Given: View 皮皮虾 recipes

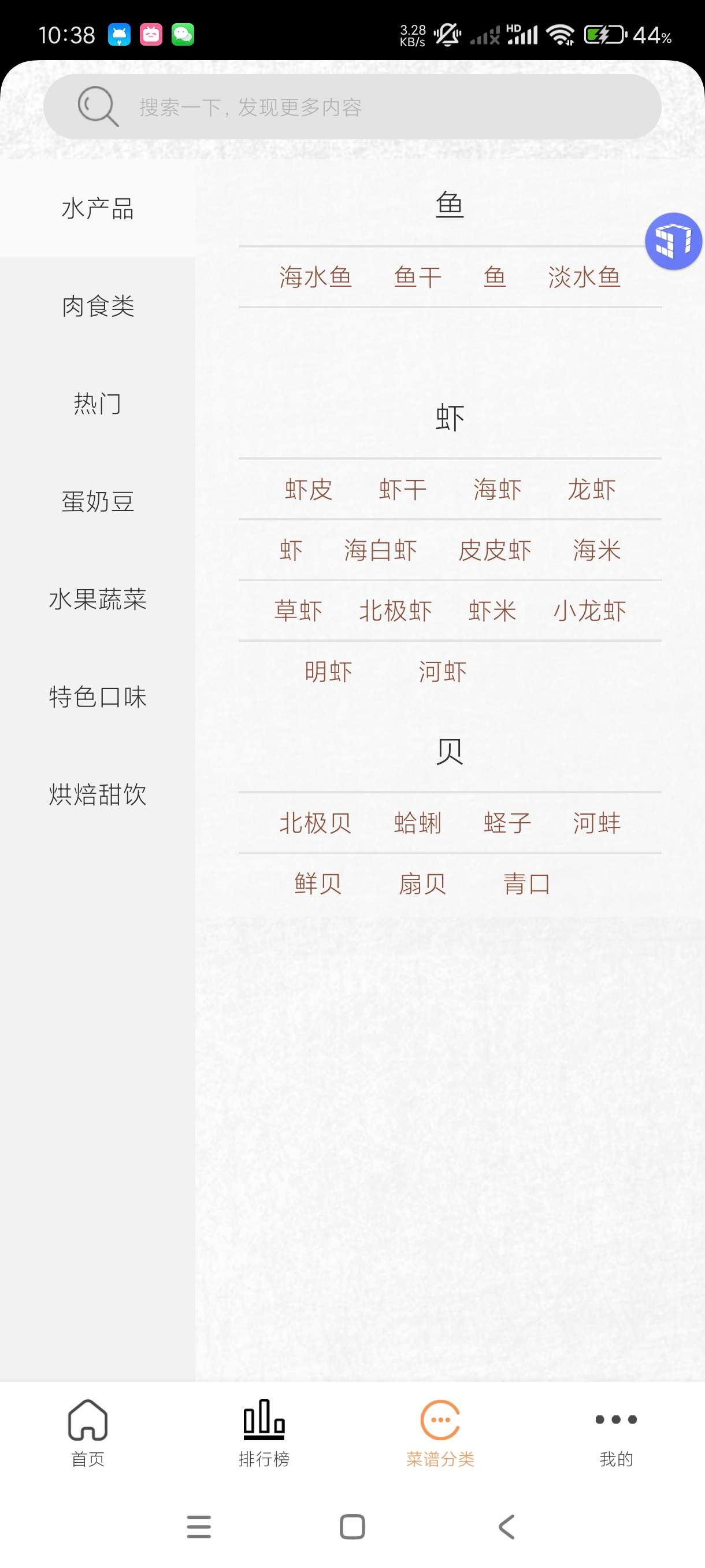Looking at the screenshot, I should coord(495,550).
